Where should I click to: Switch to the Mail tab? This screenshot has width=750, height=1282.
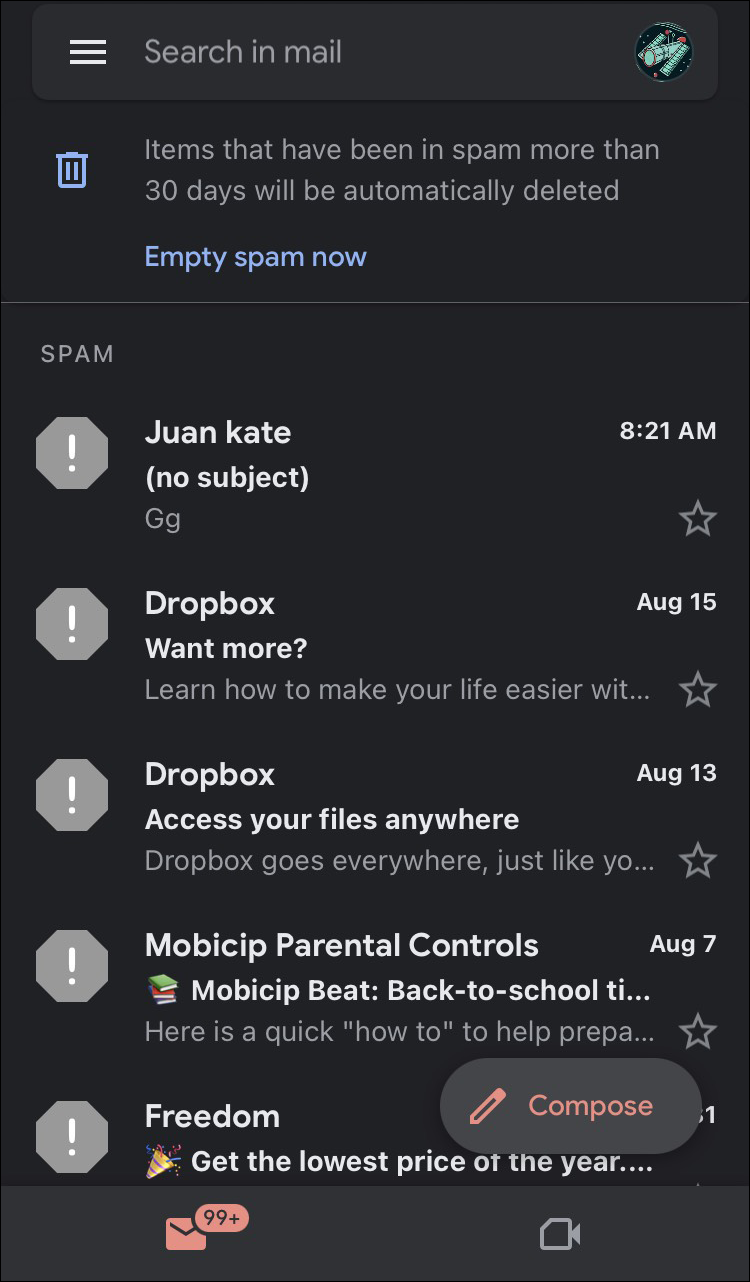click(188, 1233)
